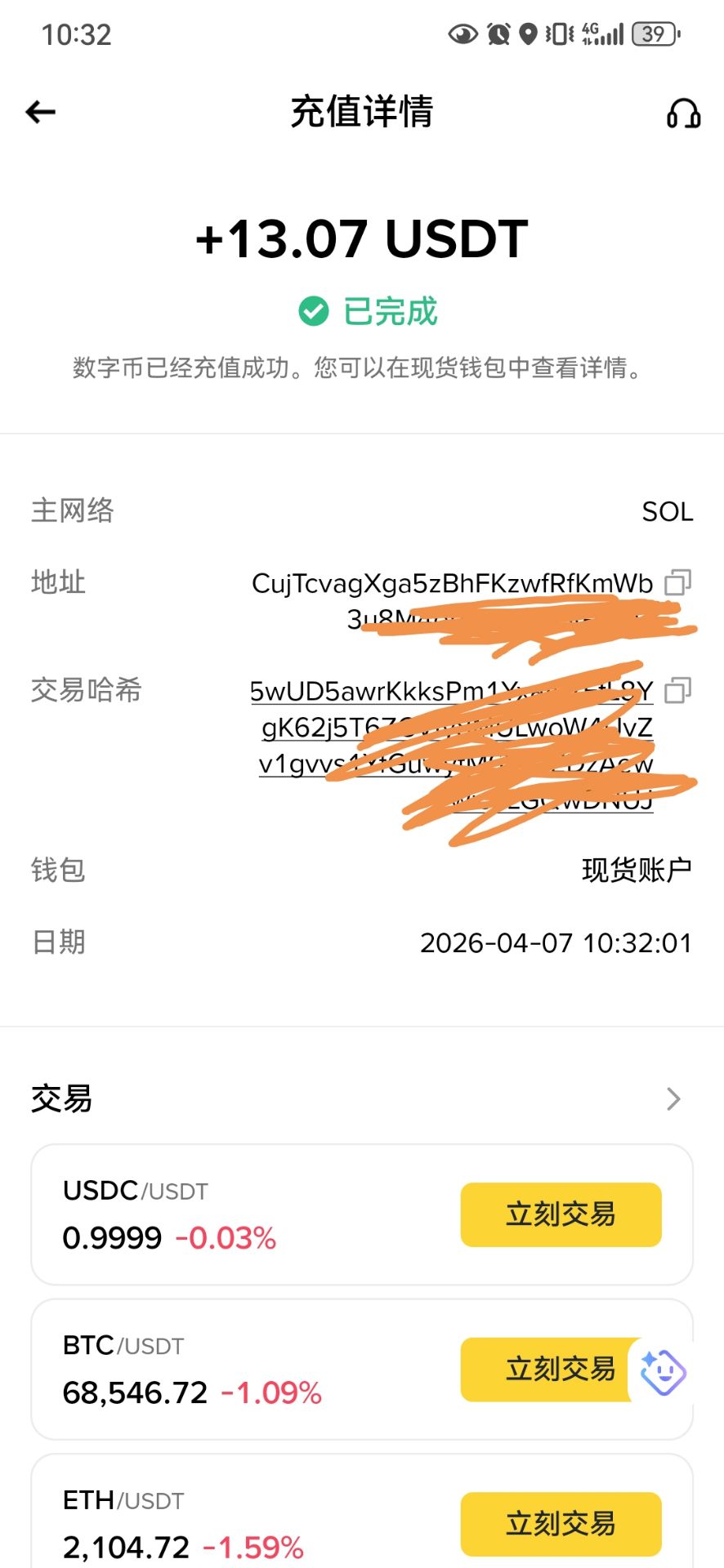The image size is (724, 1568).
Task: Tap 立刻交易 for ETH/USDT
Action: click(x=561, y=1523)
